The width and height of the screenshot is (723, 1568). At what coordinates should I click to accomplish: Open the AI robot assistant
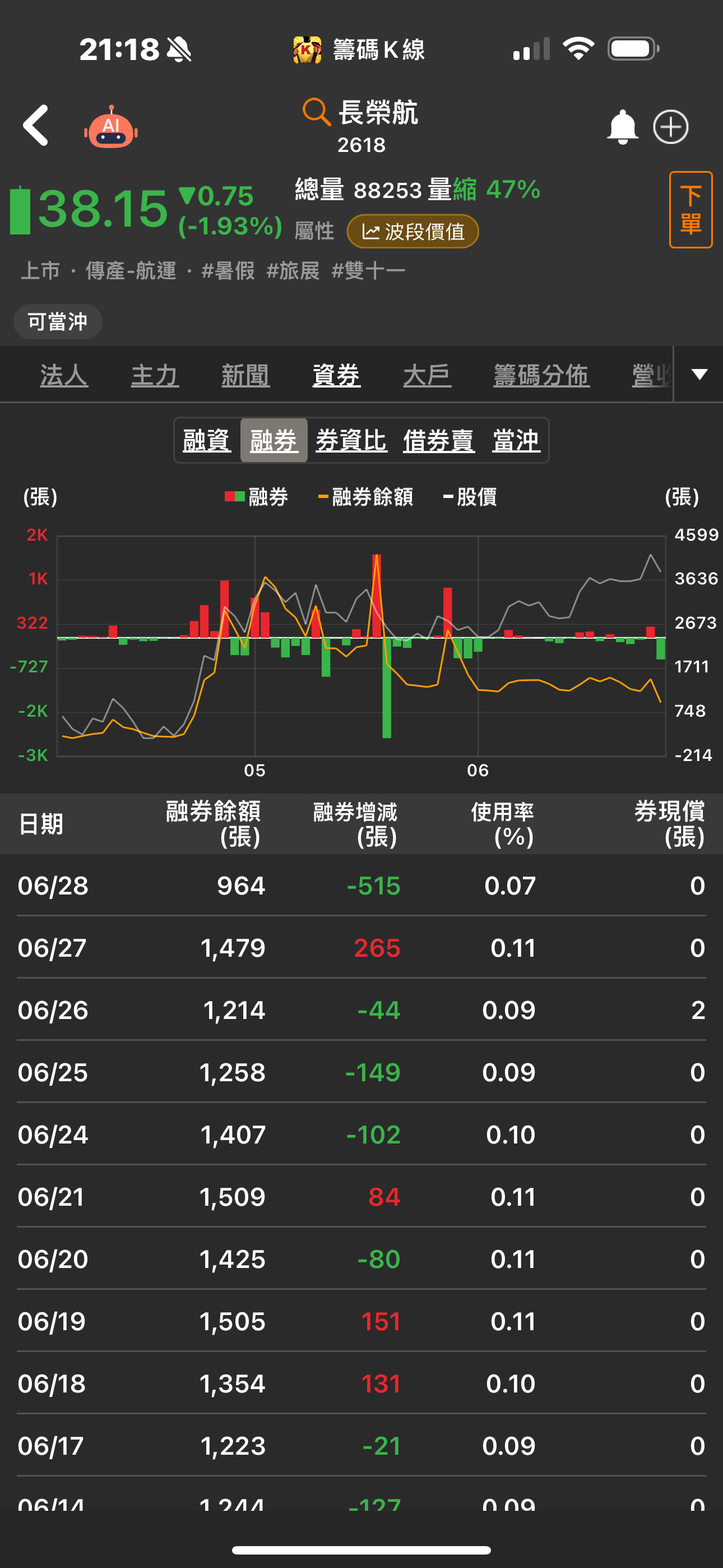[111, 128]
